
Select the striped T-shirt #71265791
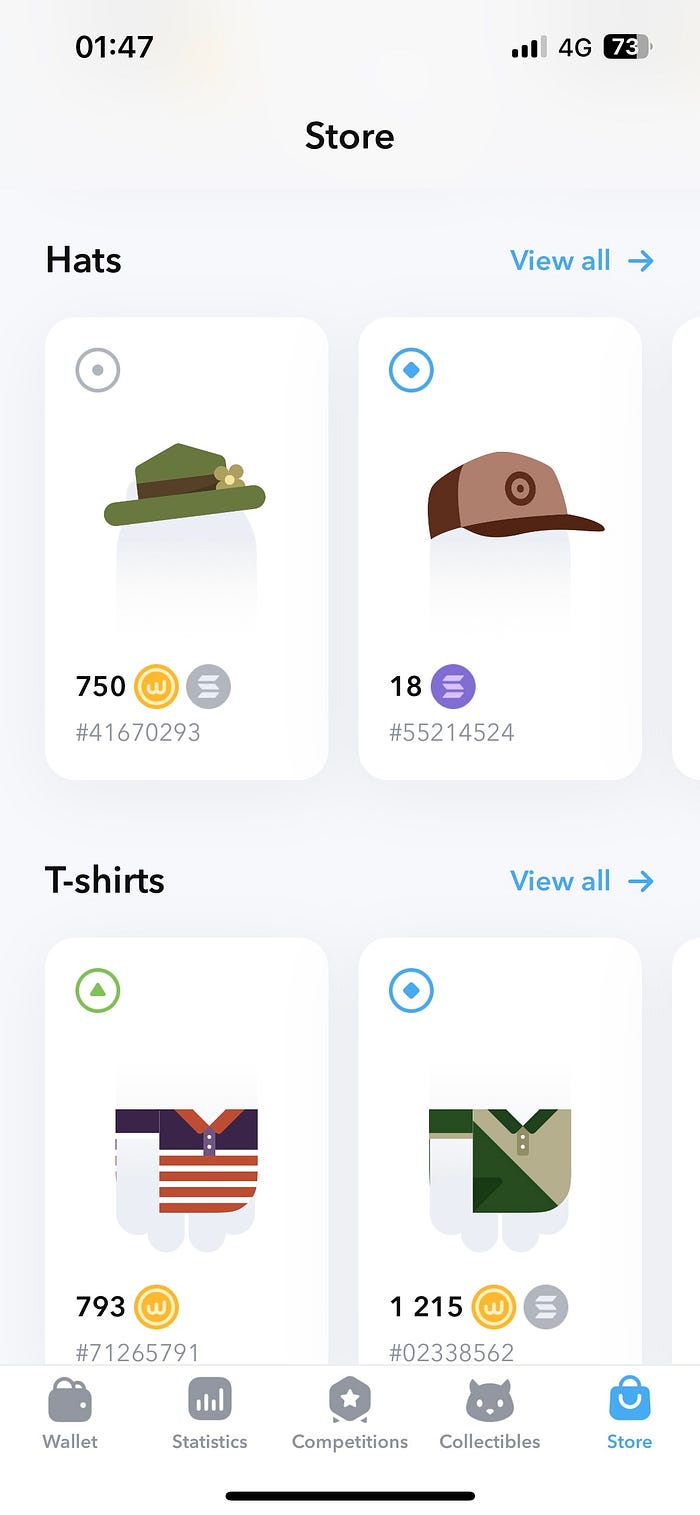click(186, 1150)
